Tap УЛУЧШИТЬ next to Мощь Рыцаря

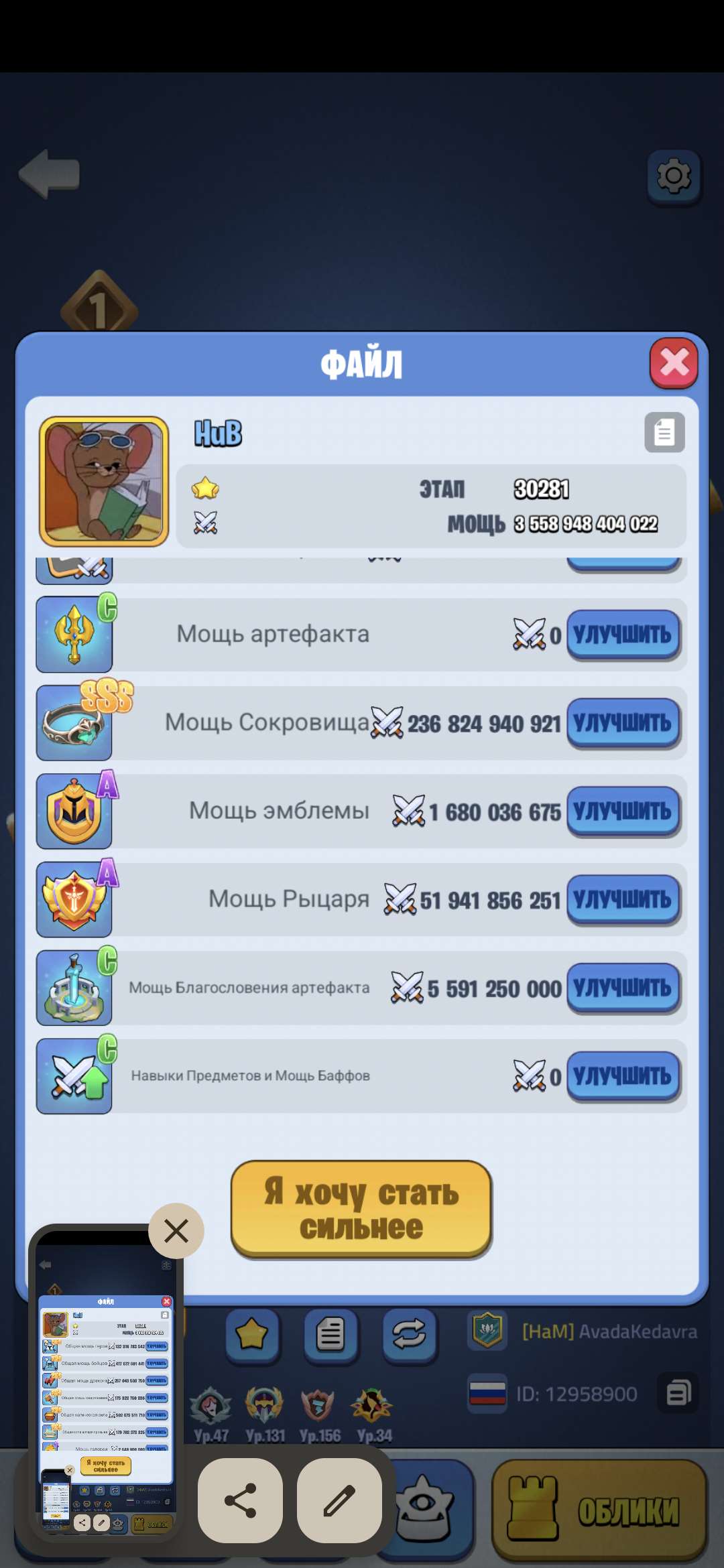[x=623, y=900]
